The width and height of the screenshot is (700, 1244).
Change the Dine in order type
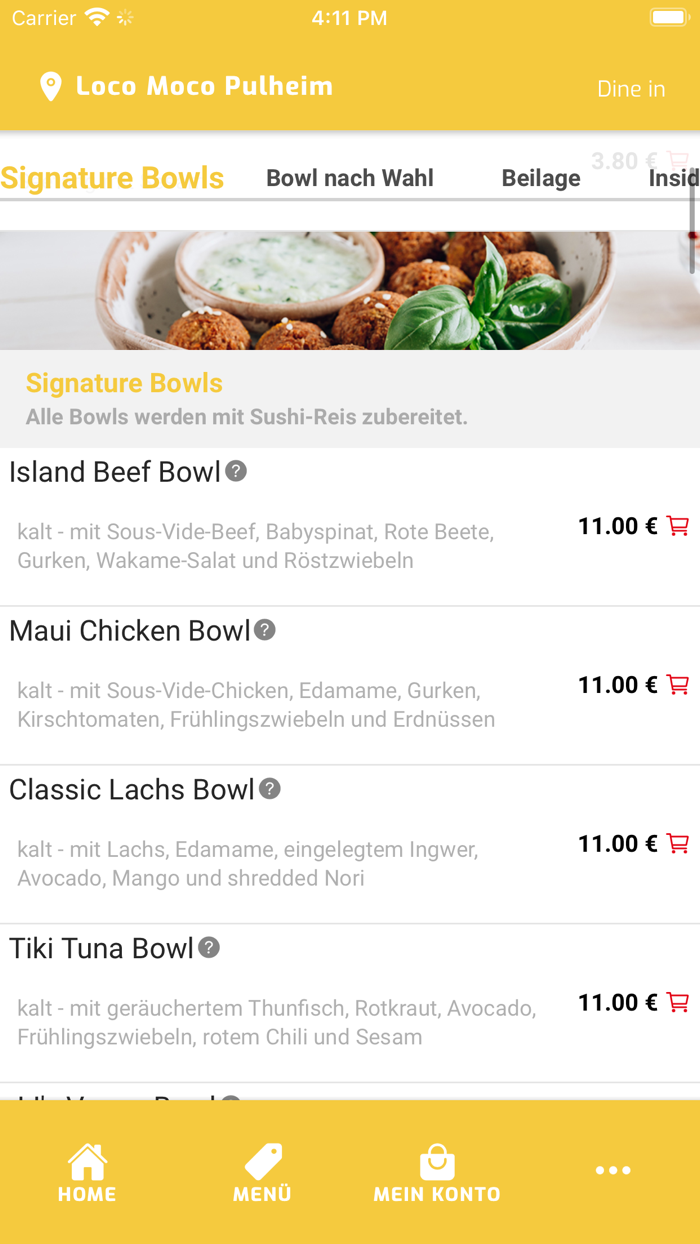point(630,89)
